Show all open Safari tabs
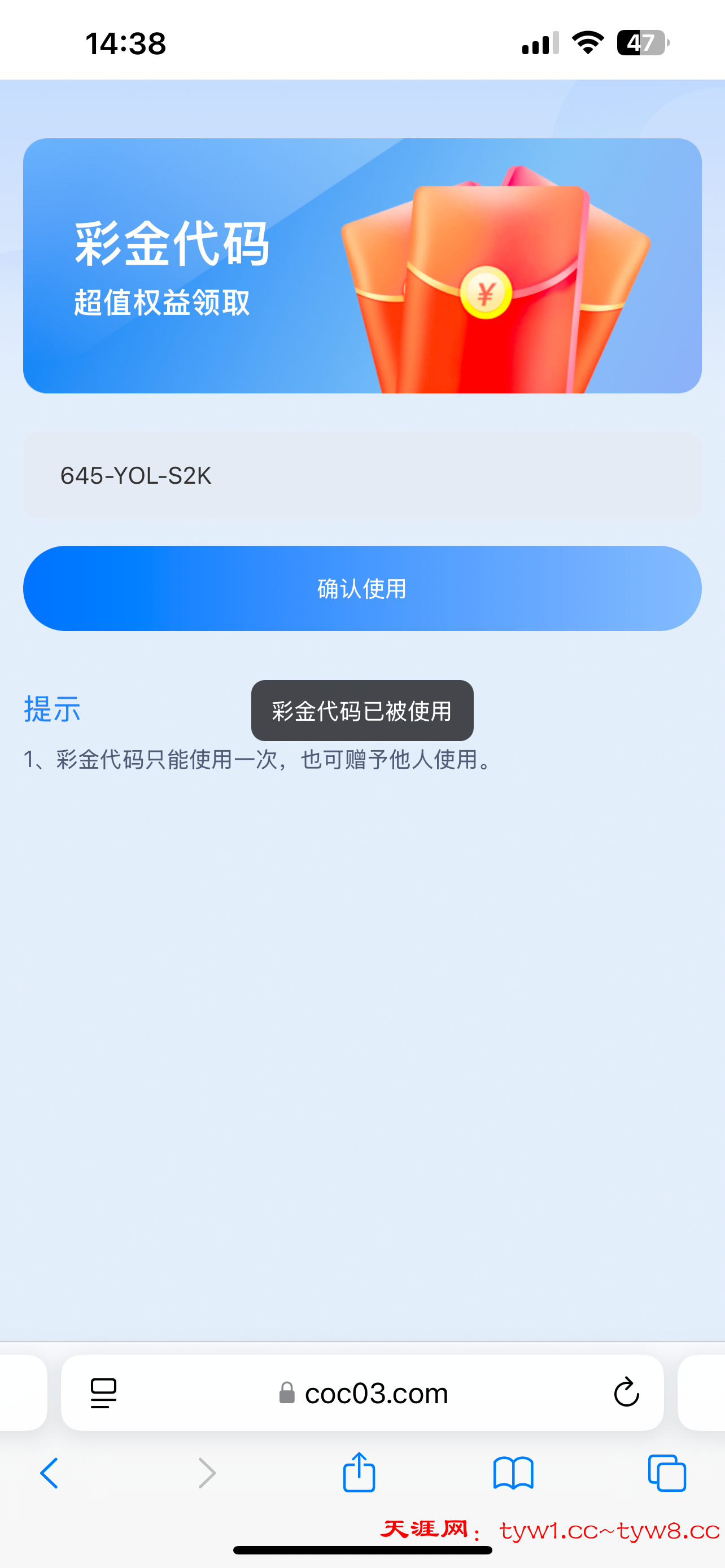The image size is (725, 1568). [667, 1473]
